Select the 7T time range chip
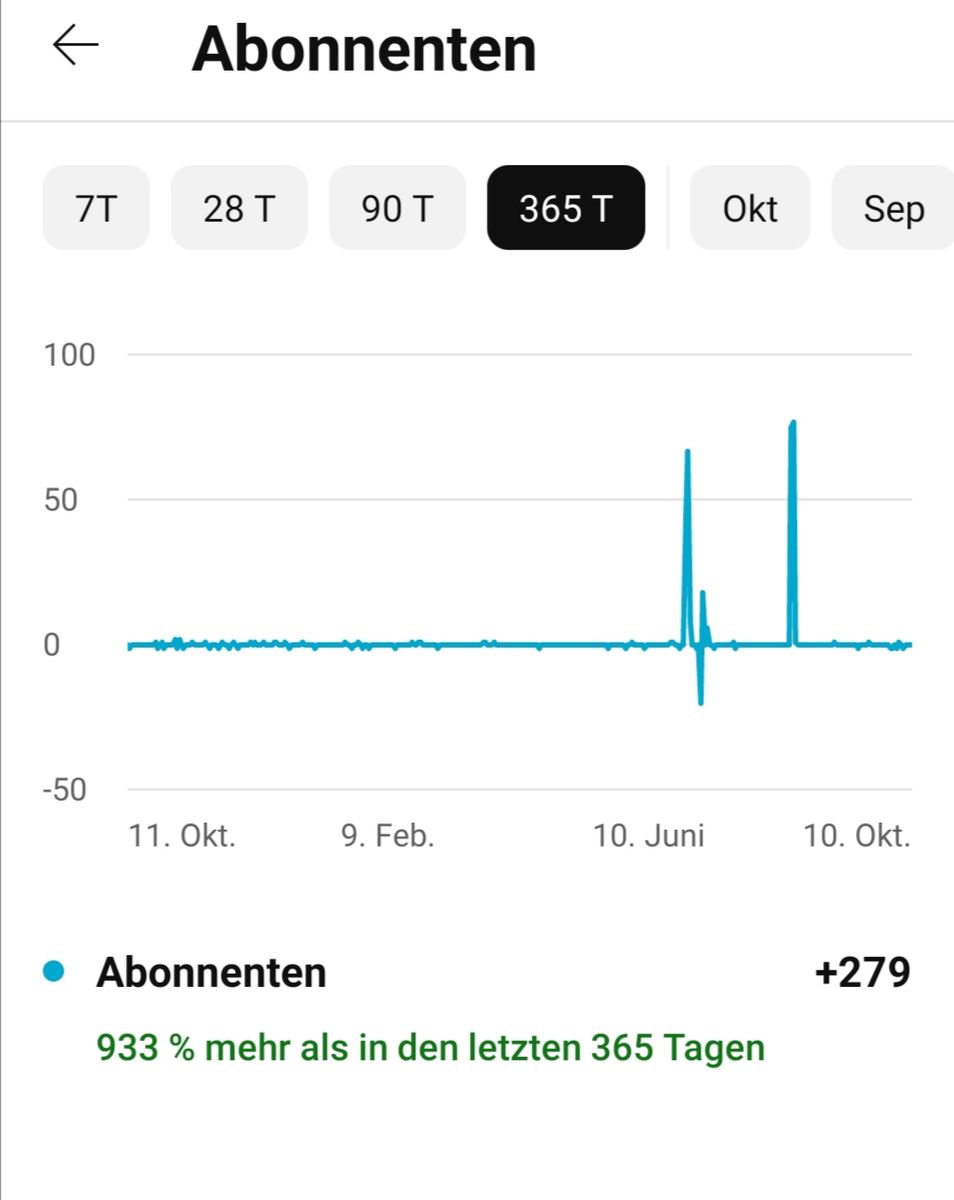This screenshot has height=1200, width=954. 96,208
